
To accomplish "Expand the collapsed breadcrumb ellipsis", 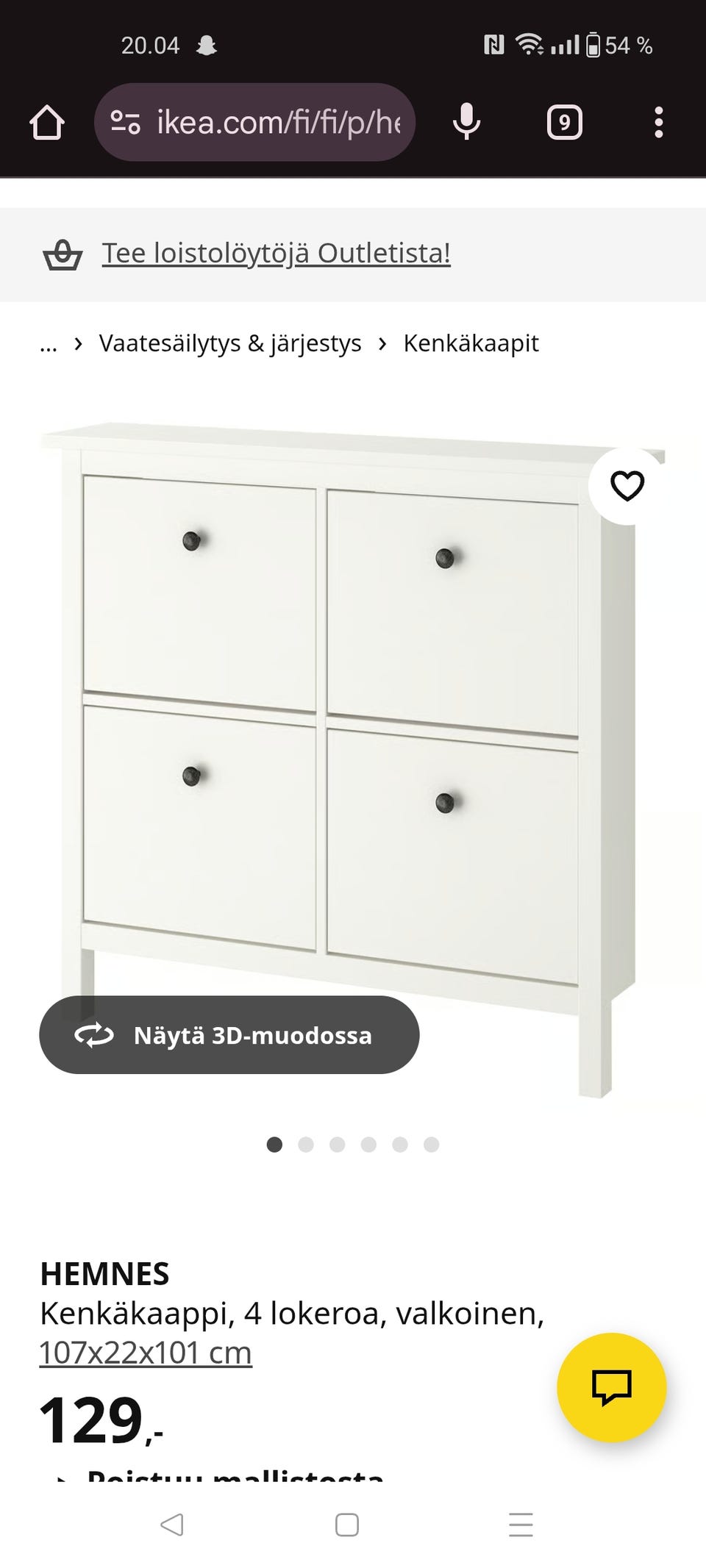I will 49,344.
